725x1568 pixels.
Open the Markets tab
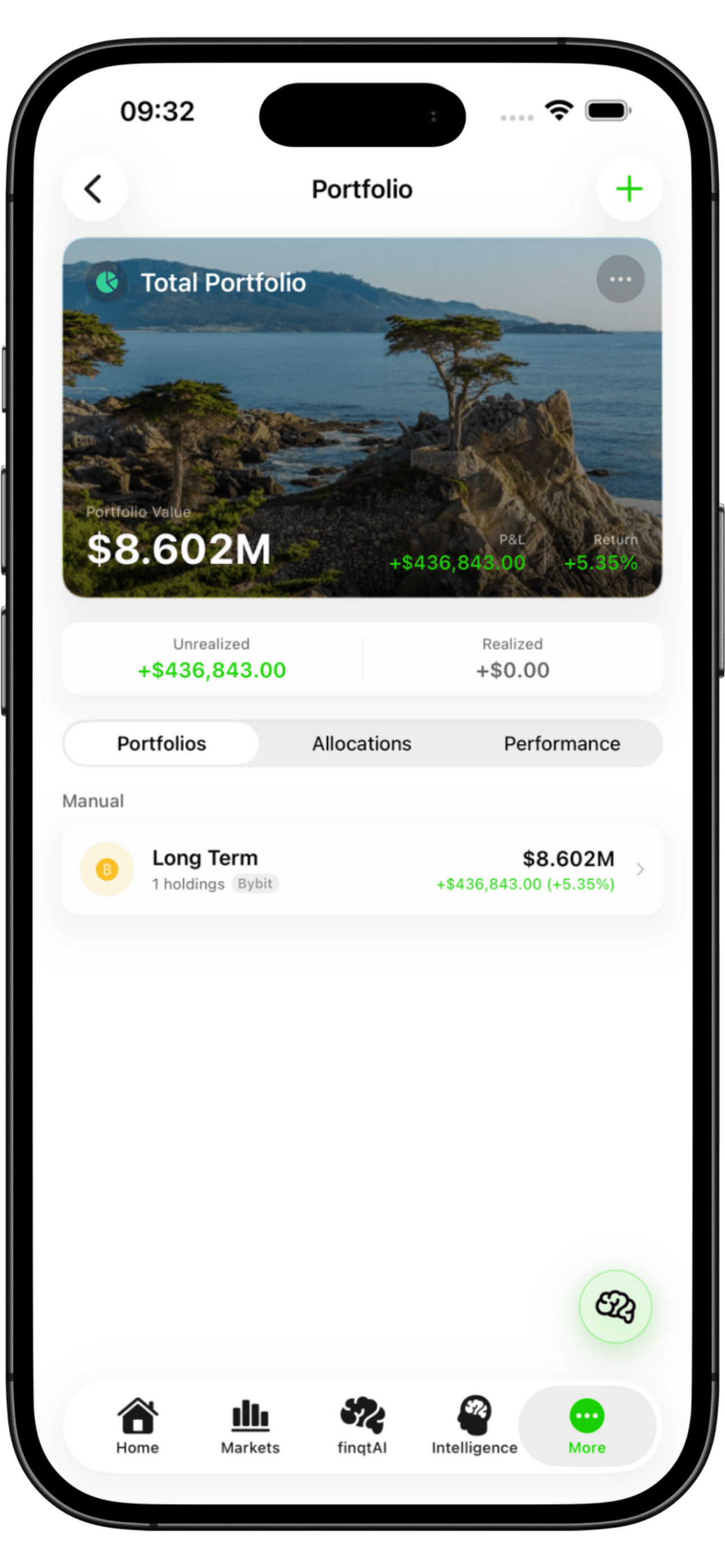250,1426
